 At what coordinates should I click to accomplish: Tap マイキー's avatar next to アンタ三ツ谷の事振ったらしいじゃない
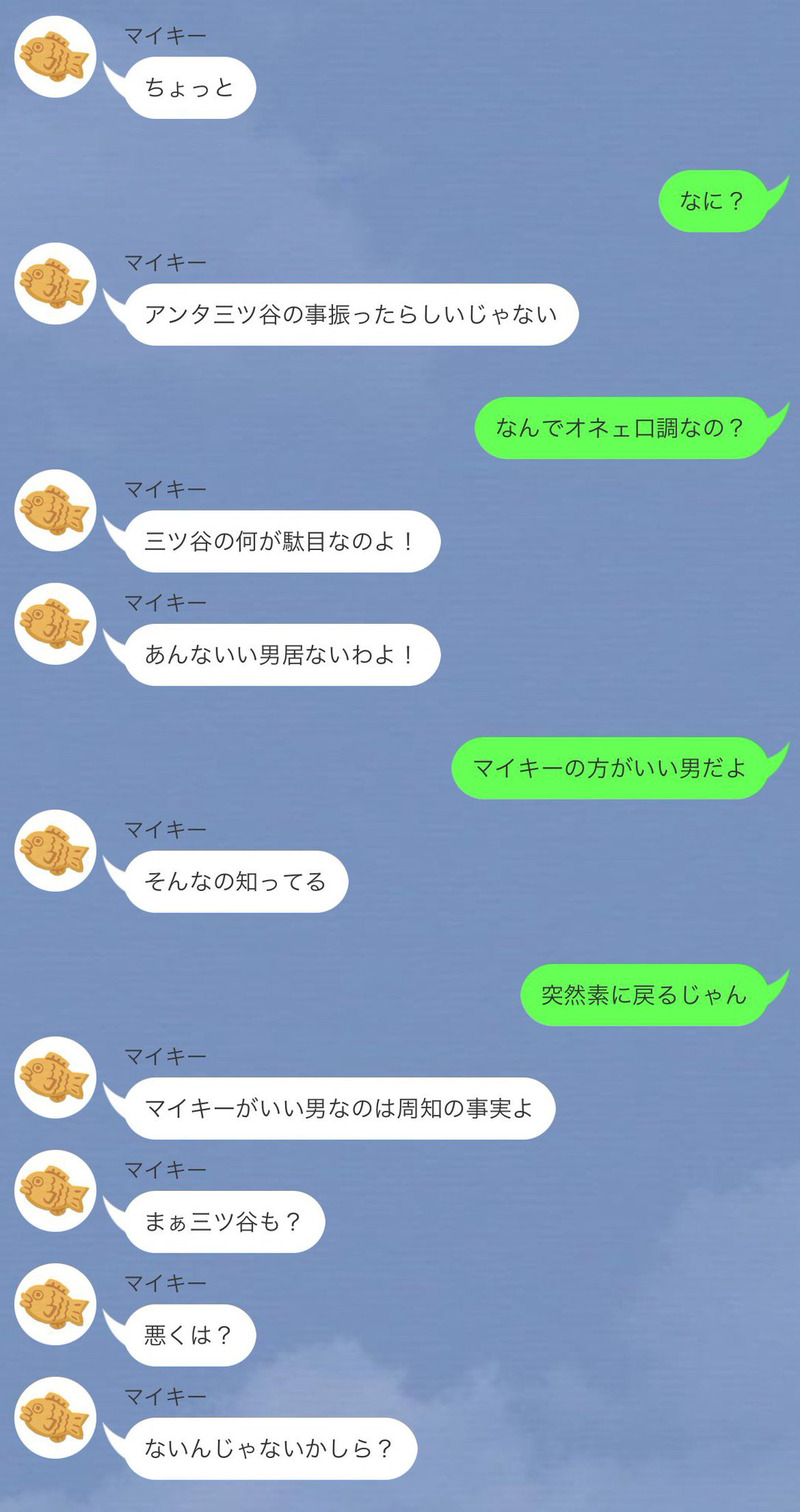[55, 284]
